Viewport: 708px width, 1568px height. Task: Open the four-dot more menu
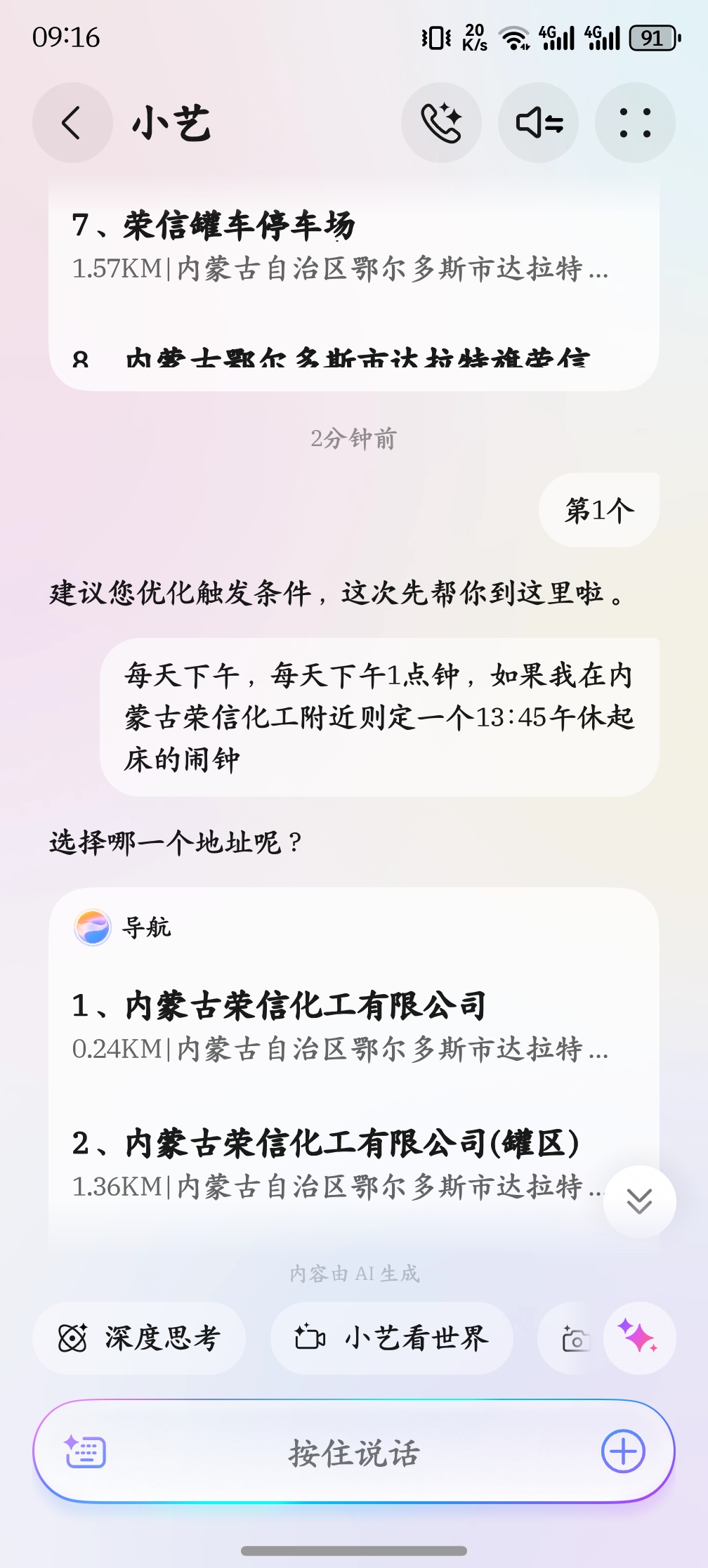tap(635, 123)
